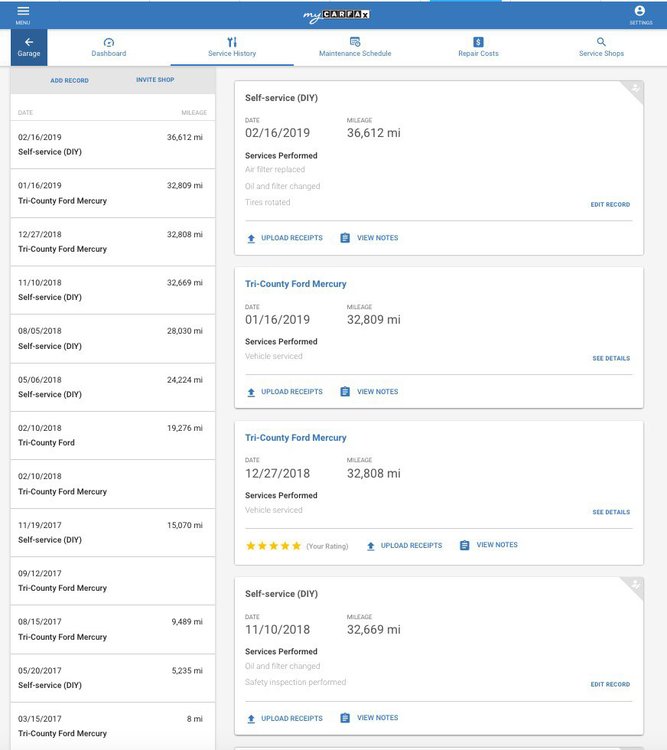
Task: Open the Service Shops tab
Action: tap(601, 47)
